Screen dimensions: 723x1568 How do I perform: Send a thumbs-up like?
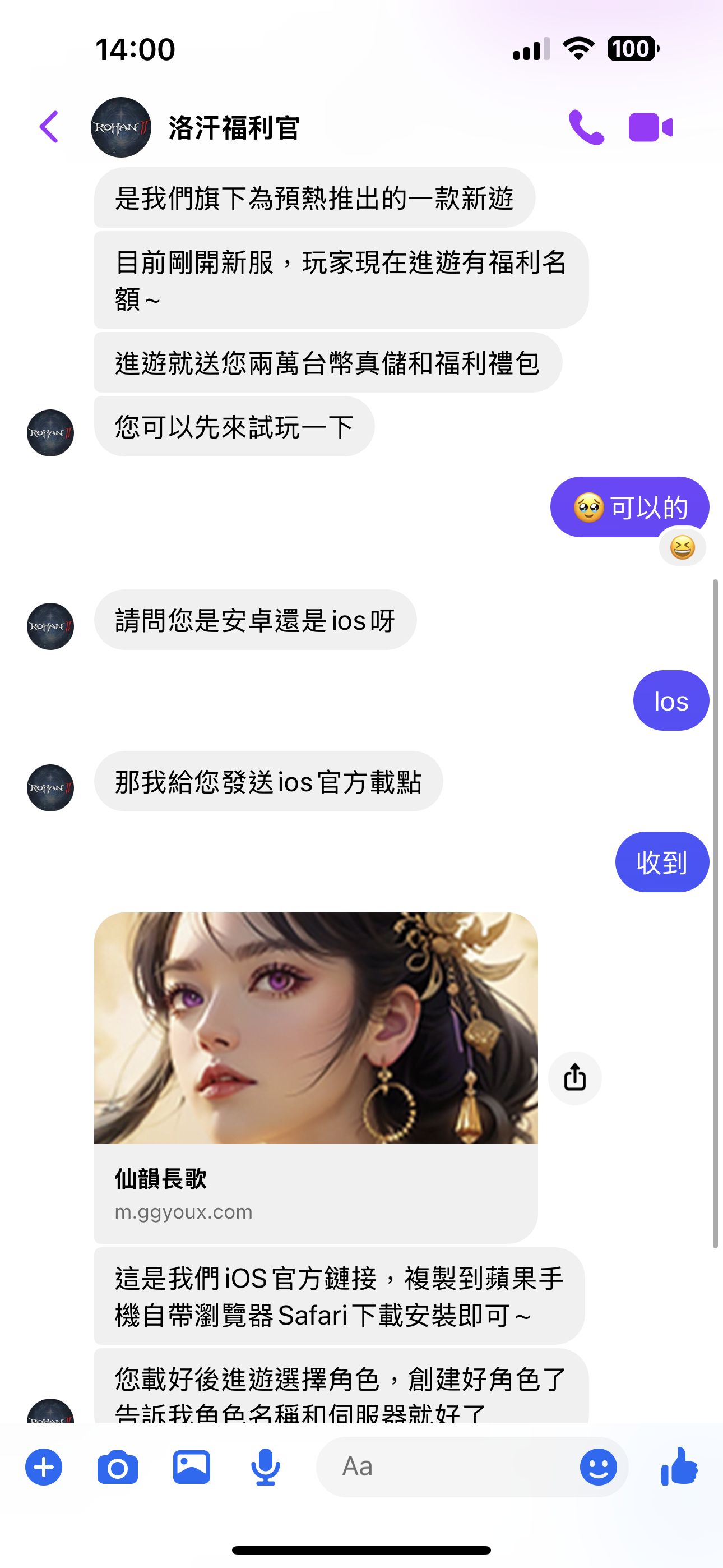pos(679,1467)
